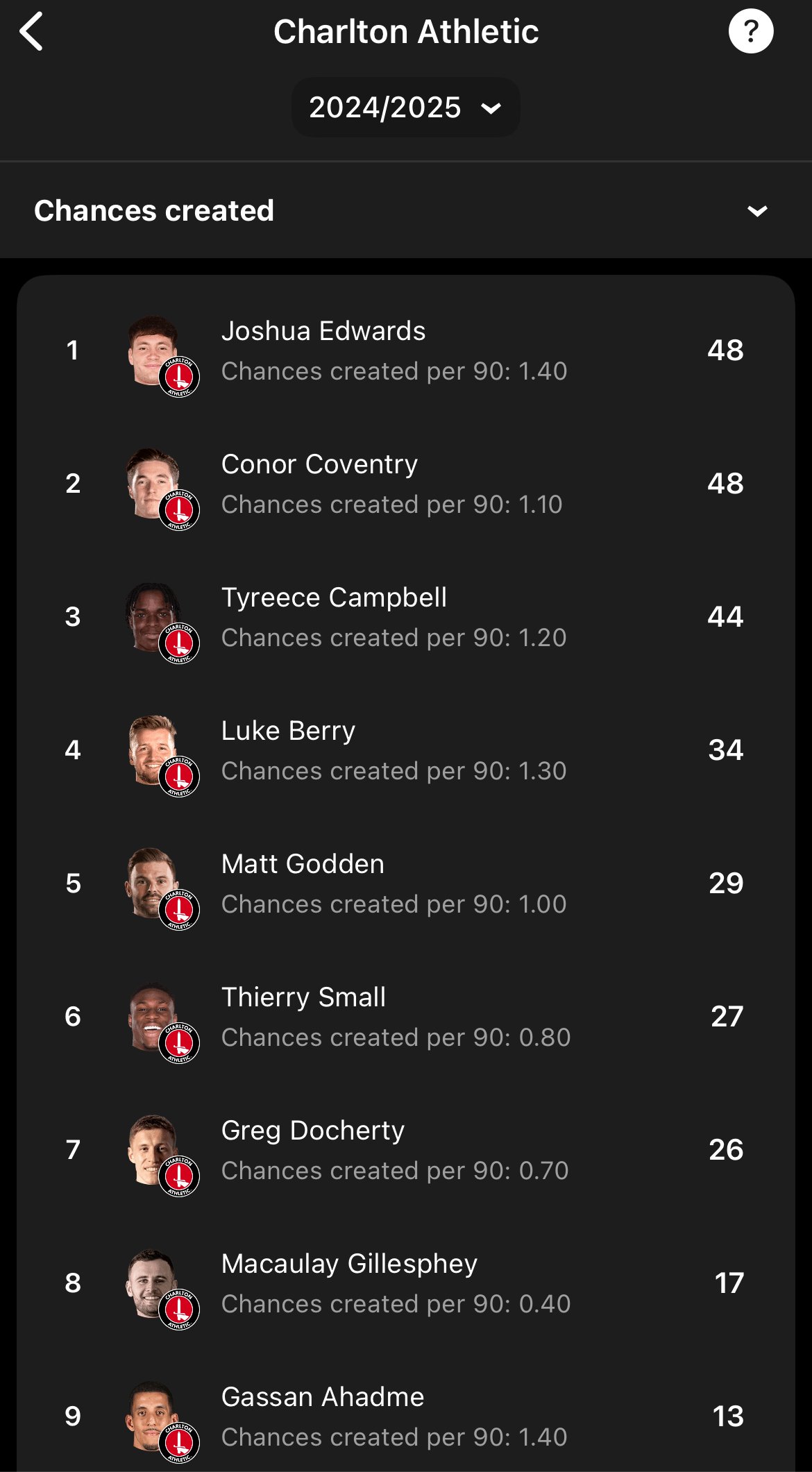Viewport: 812px width, 1472px height.
Task: Tap the Luke Berry row
Action: 406,750
